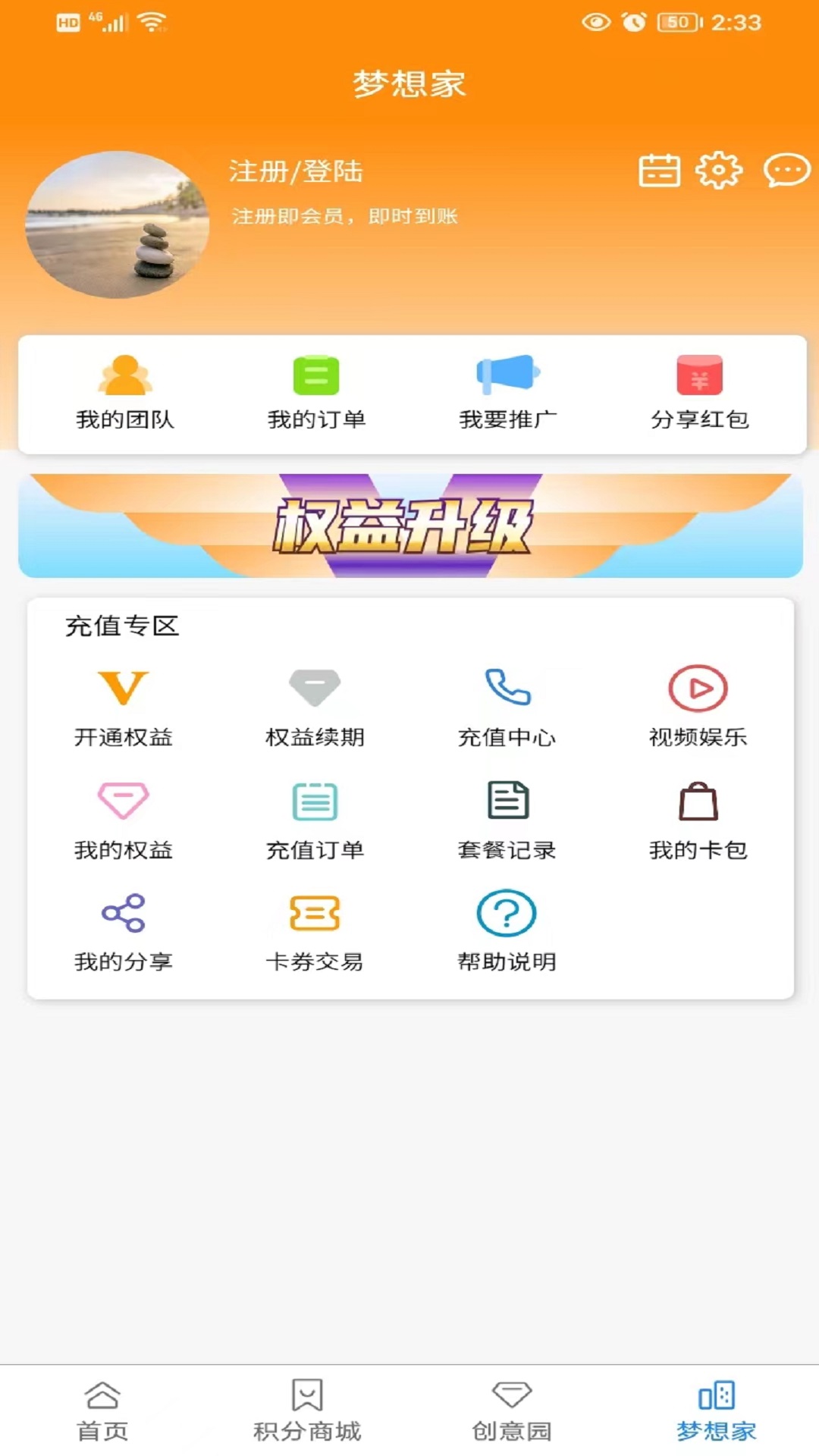Open the settings gear at top right
Image resolution: width=819 pixels, height=1456 pixels.
(x=717, y=171)
